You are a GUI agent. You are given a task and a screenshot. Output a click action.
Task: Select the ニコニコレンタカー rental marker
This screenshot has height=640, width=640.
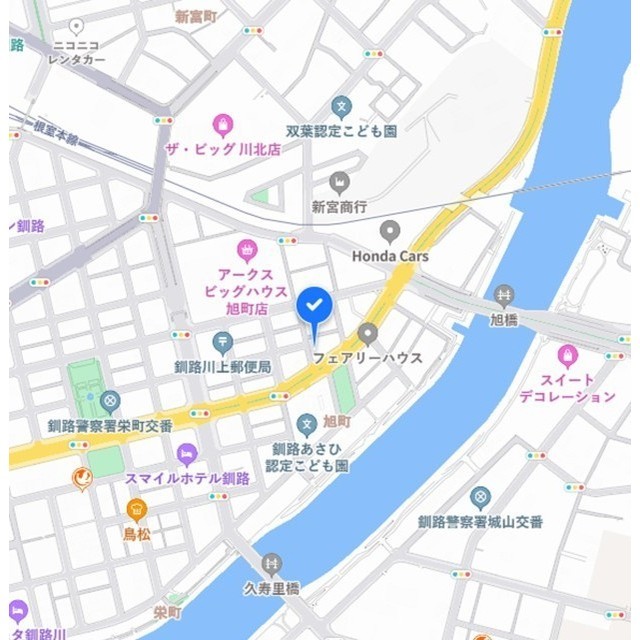(78, 26)
